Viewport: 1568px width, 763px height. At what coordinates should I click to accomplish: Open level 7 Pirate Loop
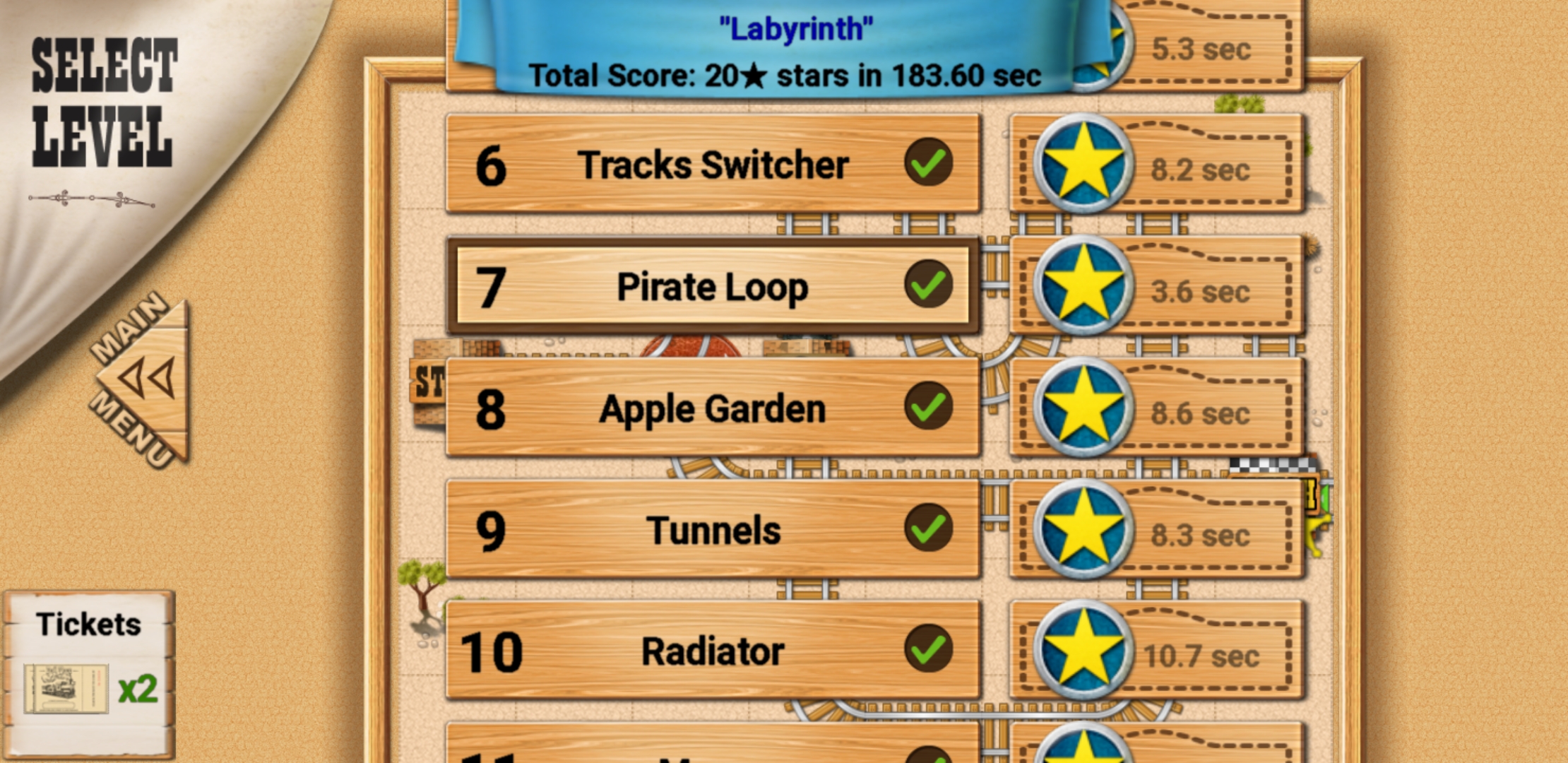click(713, 286)
